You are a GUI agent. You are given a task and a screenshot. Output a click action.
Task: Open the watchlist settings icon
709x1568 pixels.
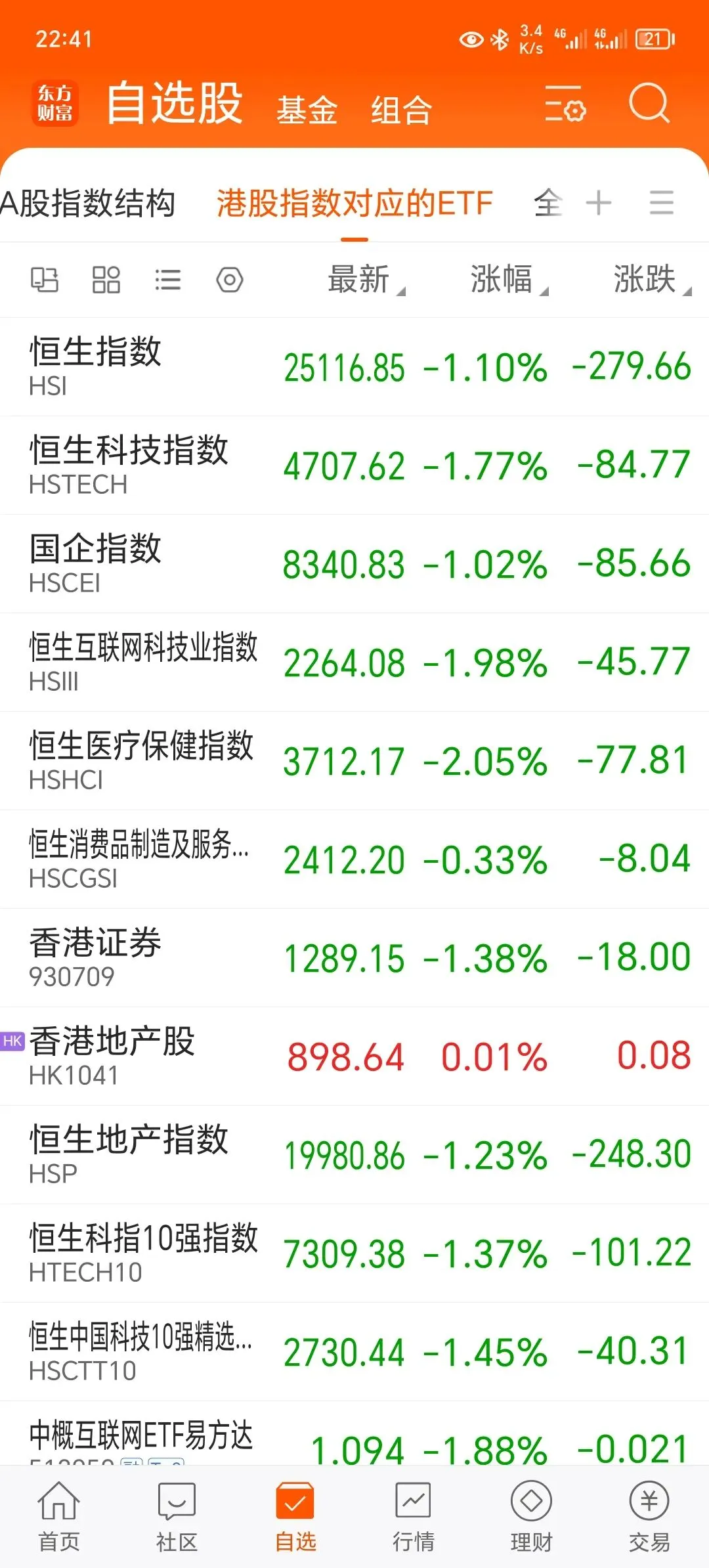565,104
